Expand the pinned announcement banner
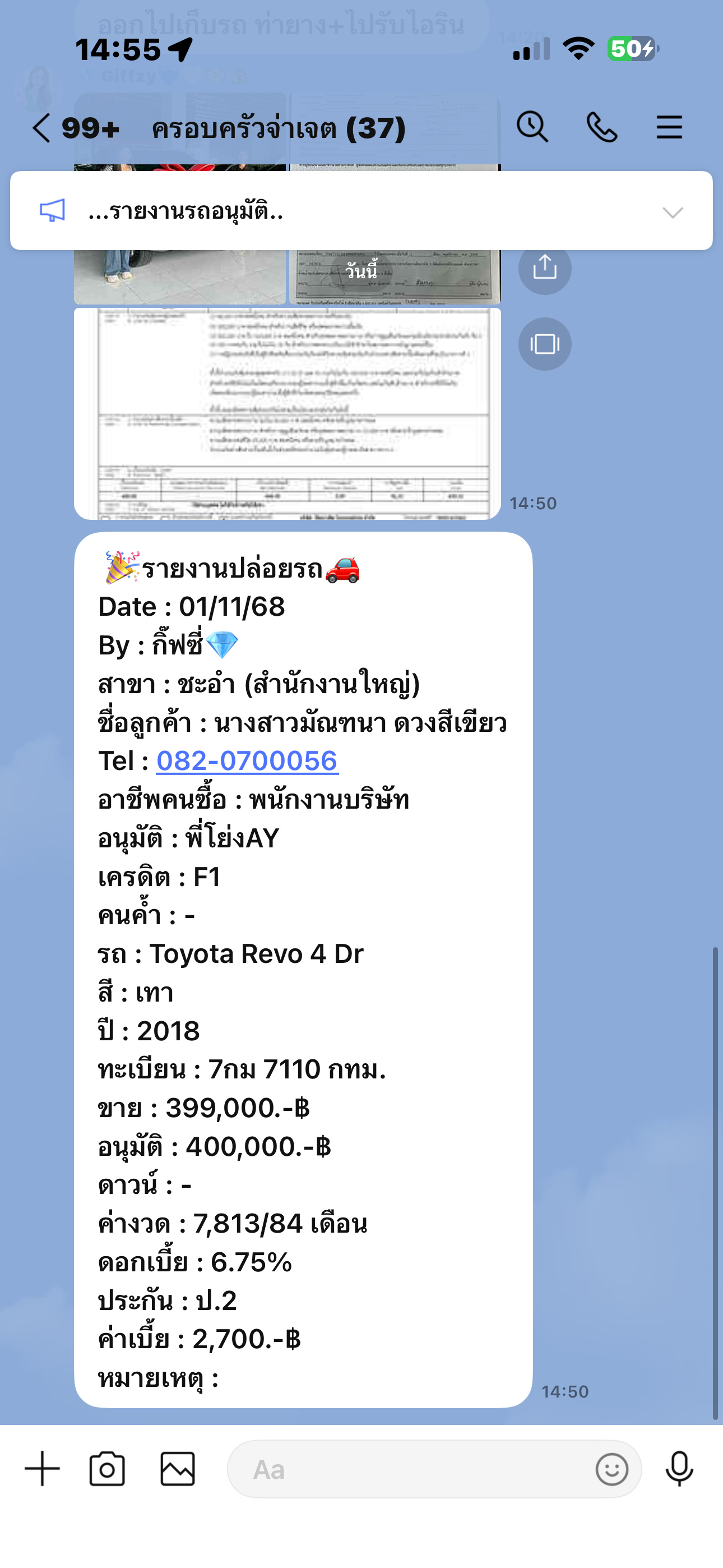 tap(673, 212)
